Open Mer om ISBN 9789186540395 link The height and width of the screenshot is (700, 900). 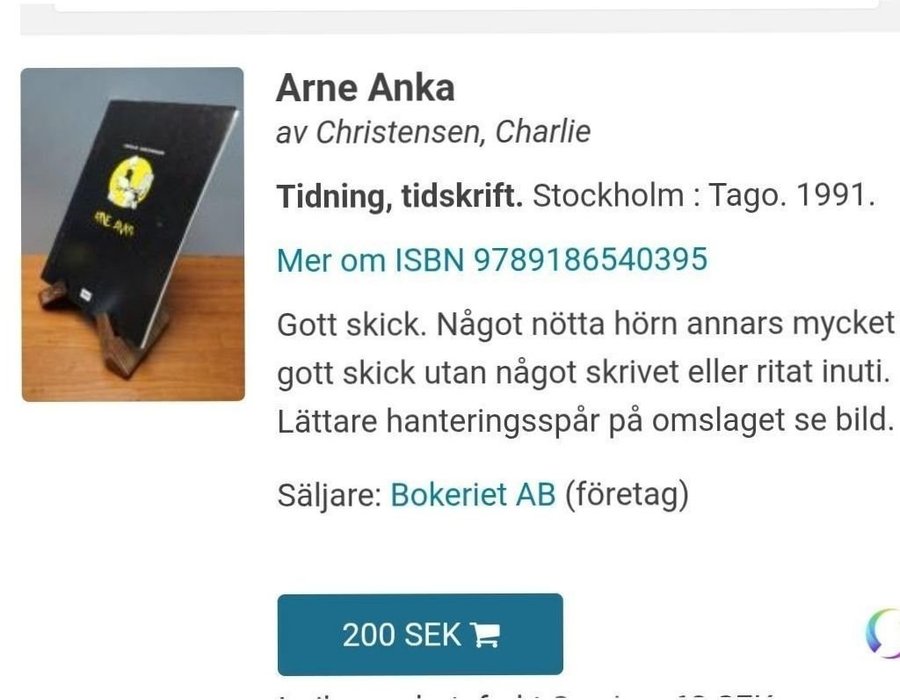point(492,260)
